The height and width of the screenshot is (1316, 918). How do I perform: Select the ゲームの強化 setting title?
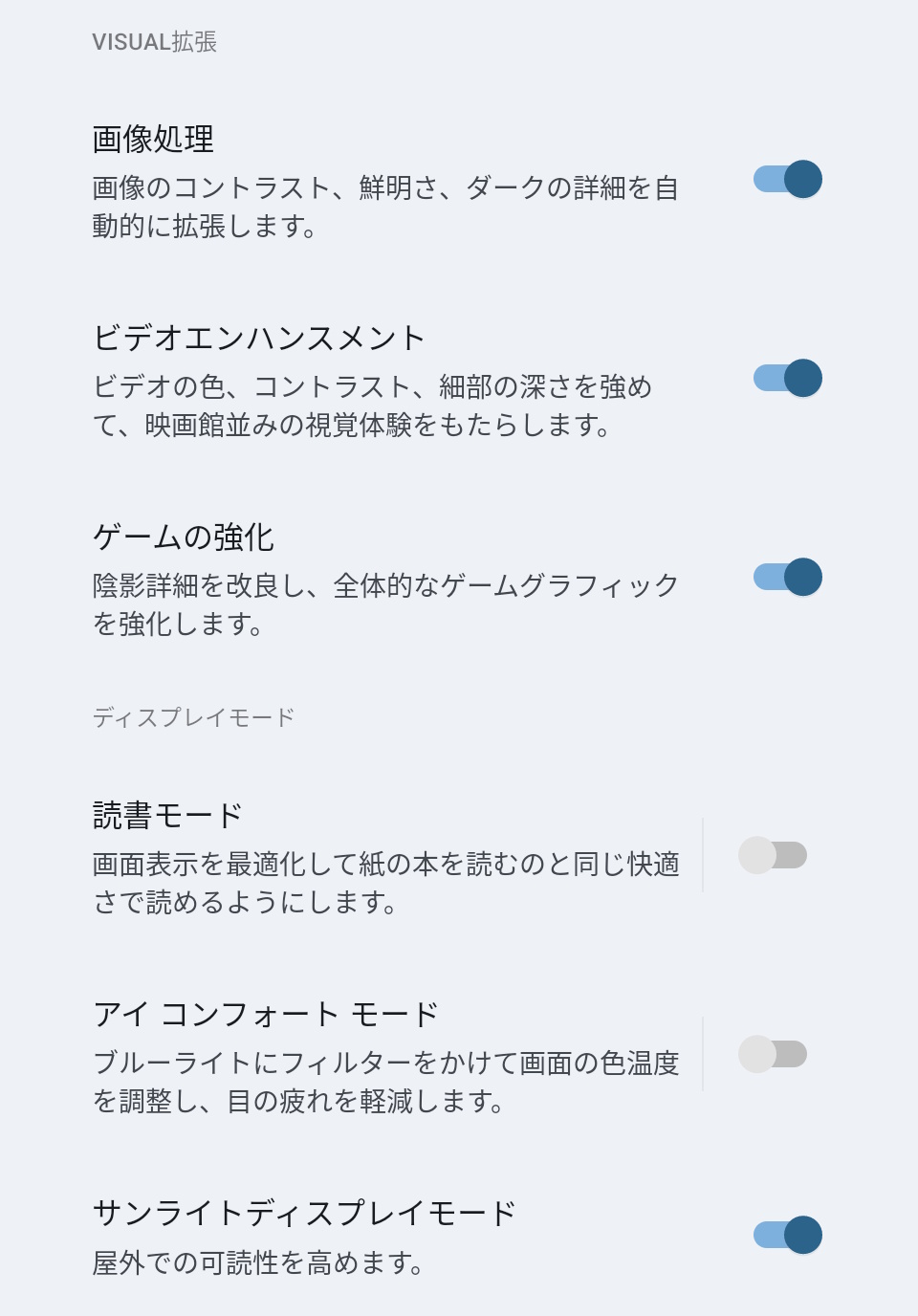(x=184, y=536)
